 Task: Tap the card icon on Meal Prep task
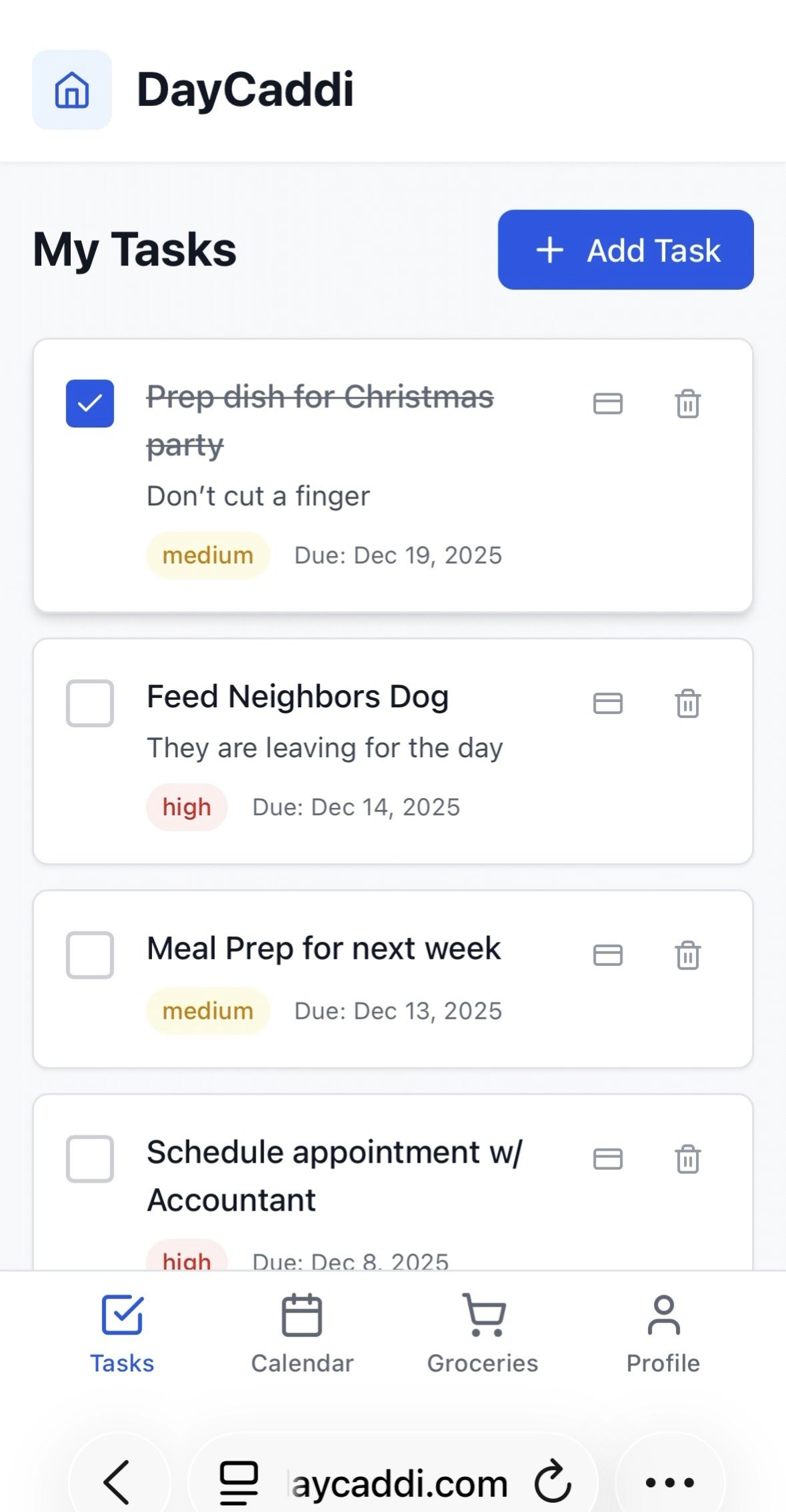pyautogui.click(x=607, y=955)
